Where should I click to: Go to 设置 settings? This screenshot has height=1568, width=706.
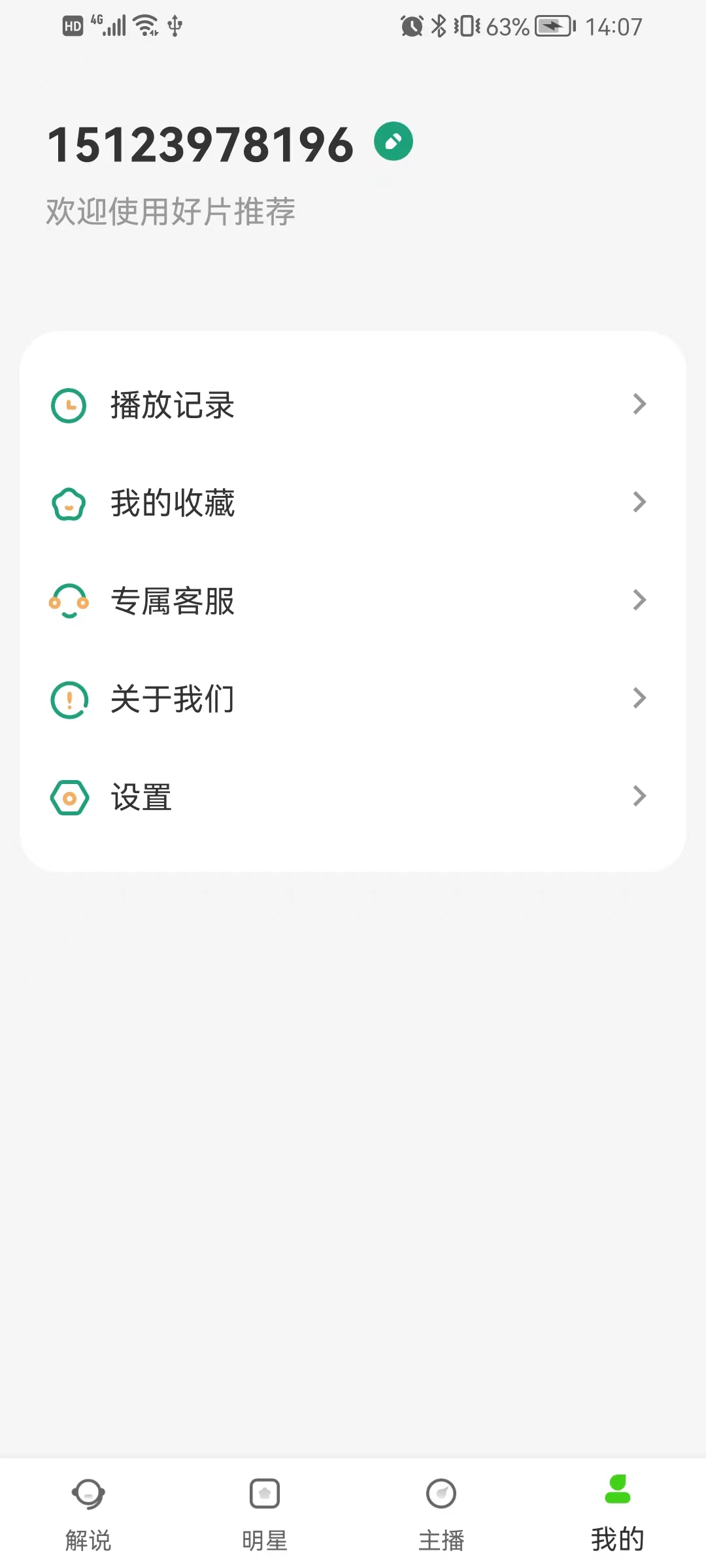point(353,797)
